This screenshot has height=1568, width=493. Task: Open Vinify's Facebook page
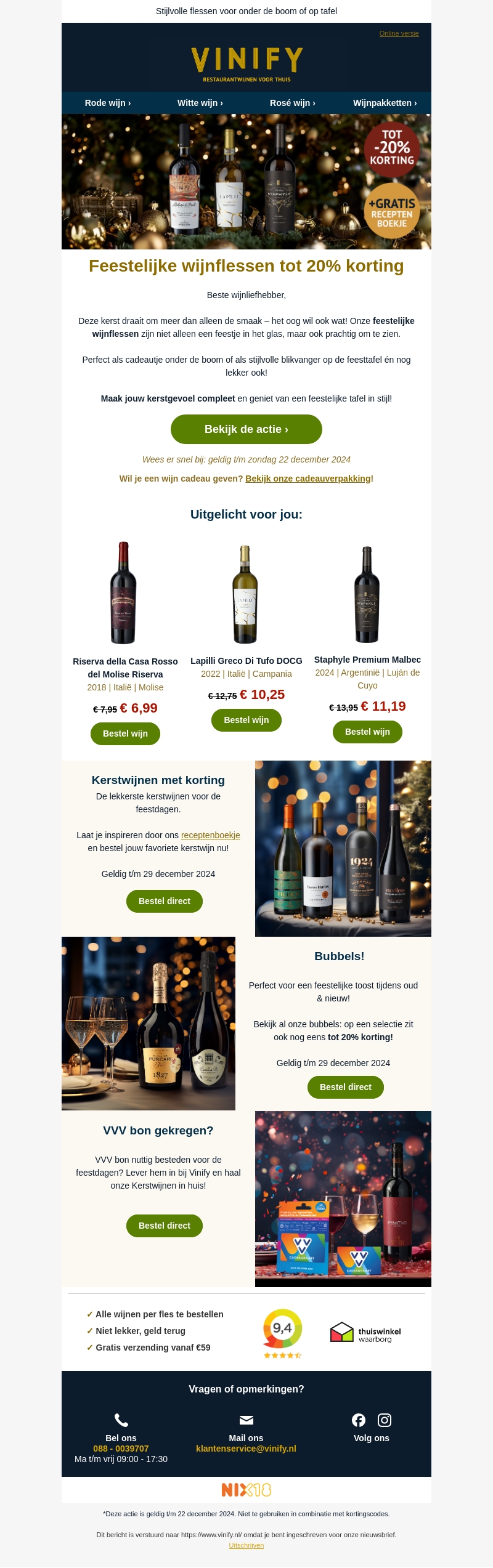[359, 1420]
